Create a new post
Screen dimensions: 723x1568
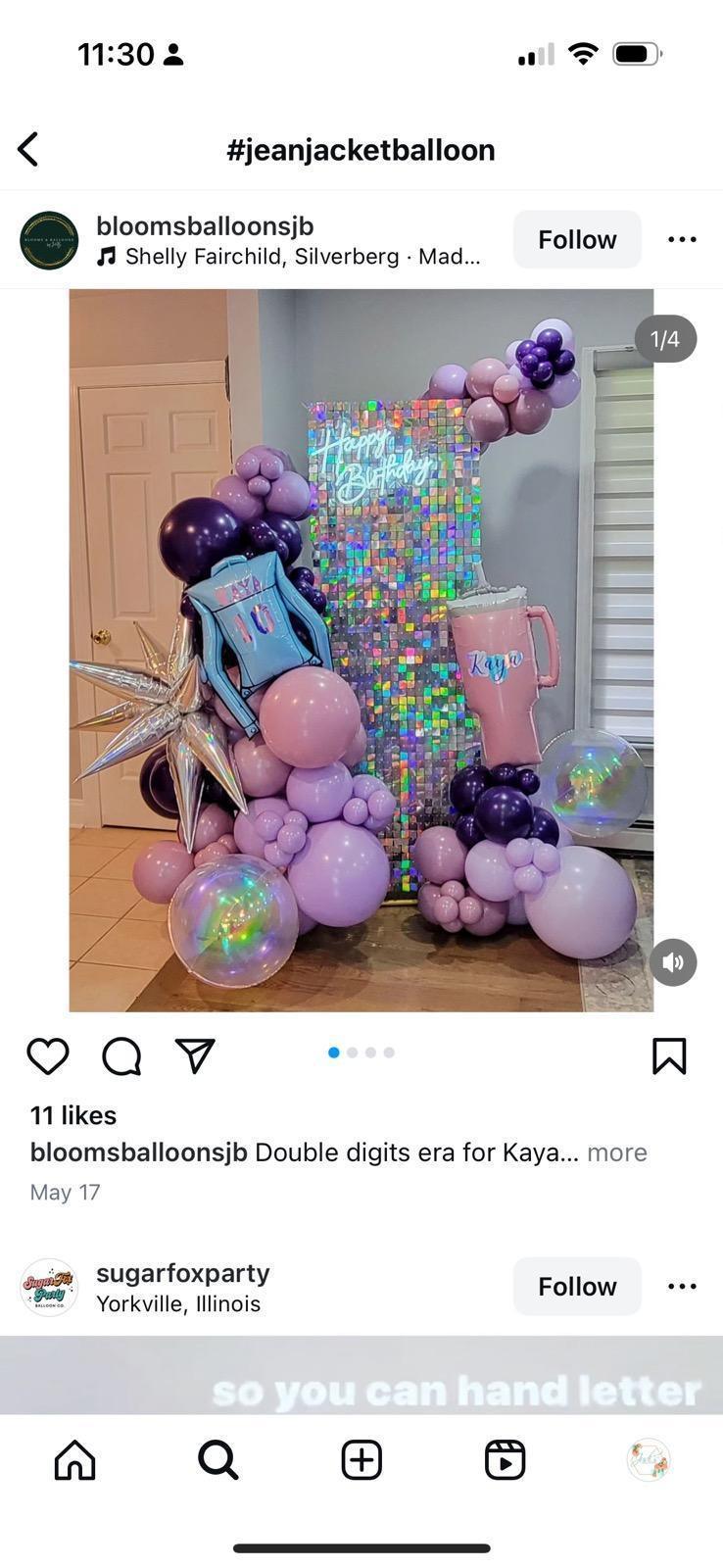[x=361, y=1460]
